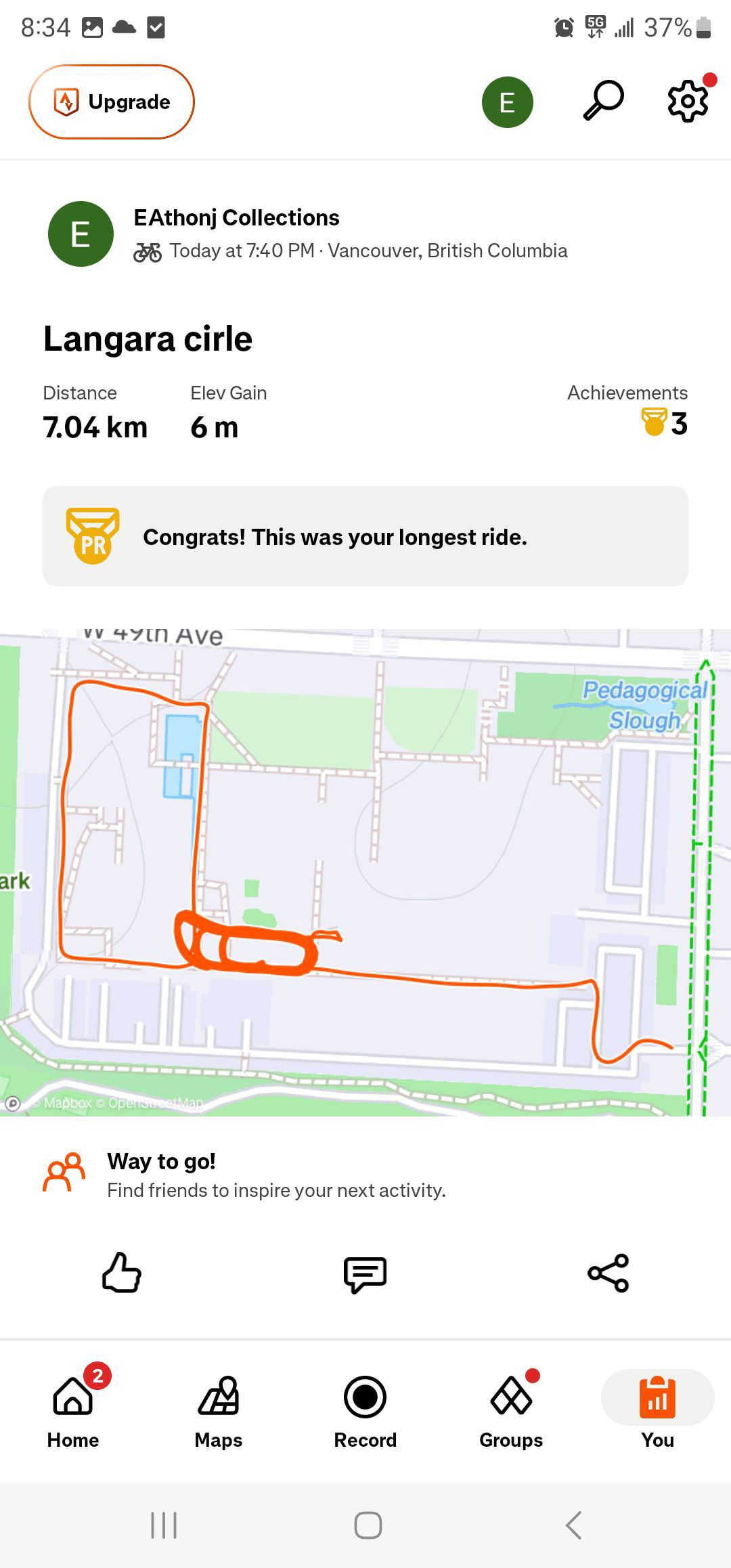Open the Langara cirle activity details
Image resolution: width=731 pixels, height=1568 pixels.
pyautogui.click(x=148, y=339)
